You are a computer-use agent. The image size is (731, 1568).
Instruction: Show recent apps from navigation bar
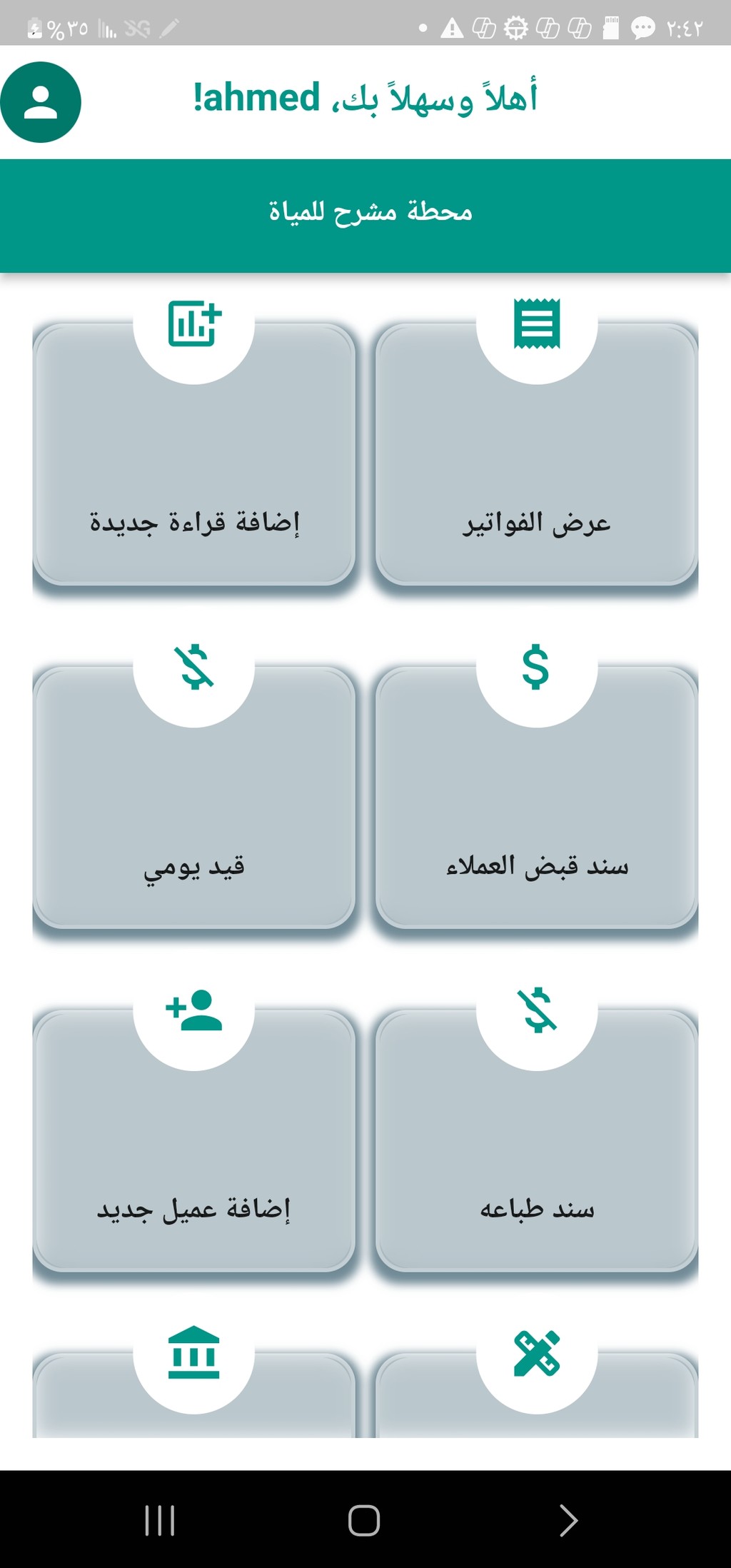tap(160, 1520)
